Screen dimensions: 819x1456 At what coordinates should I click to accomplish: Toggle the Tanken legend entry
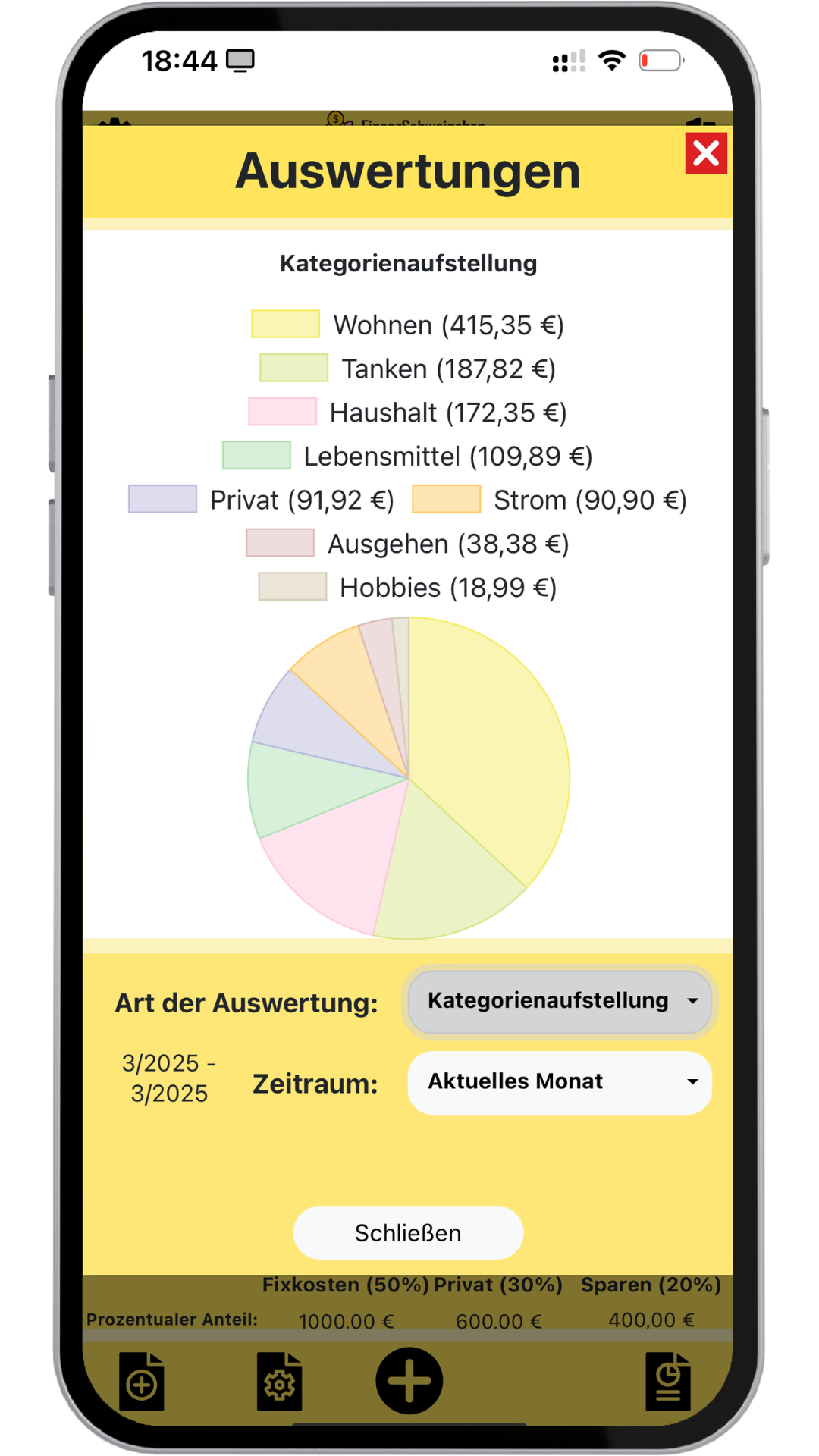[x=408, y=369]
